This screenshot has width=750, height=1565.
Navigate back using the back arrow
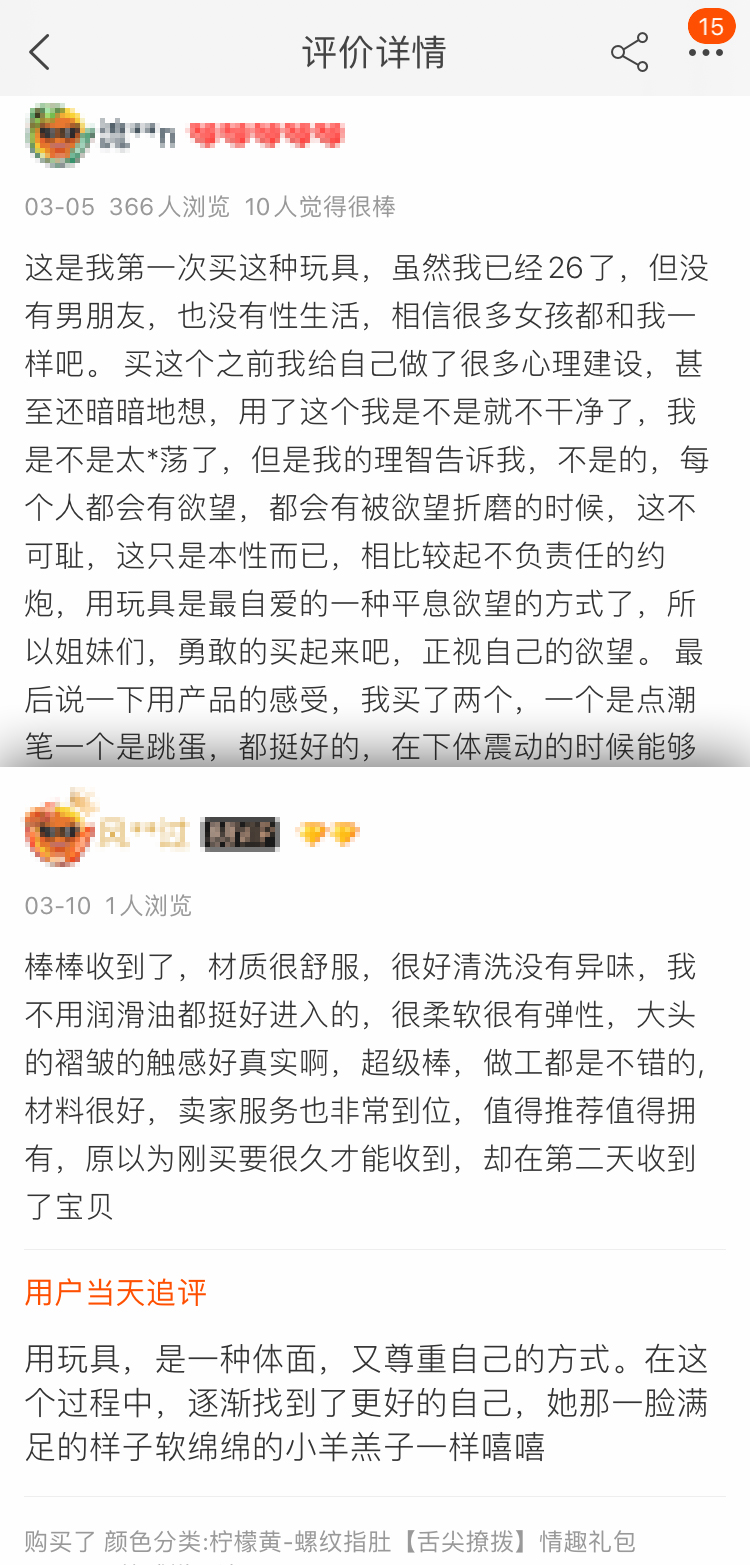tap(38, 53)
